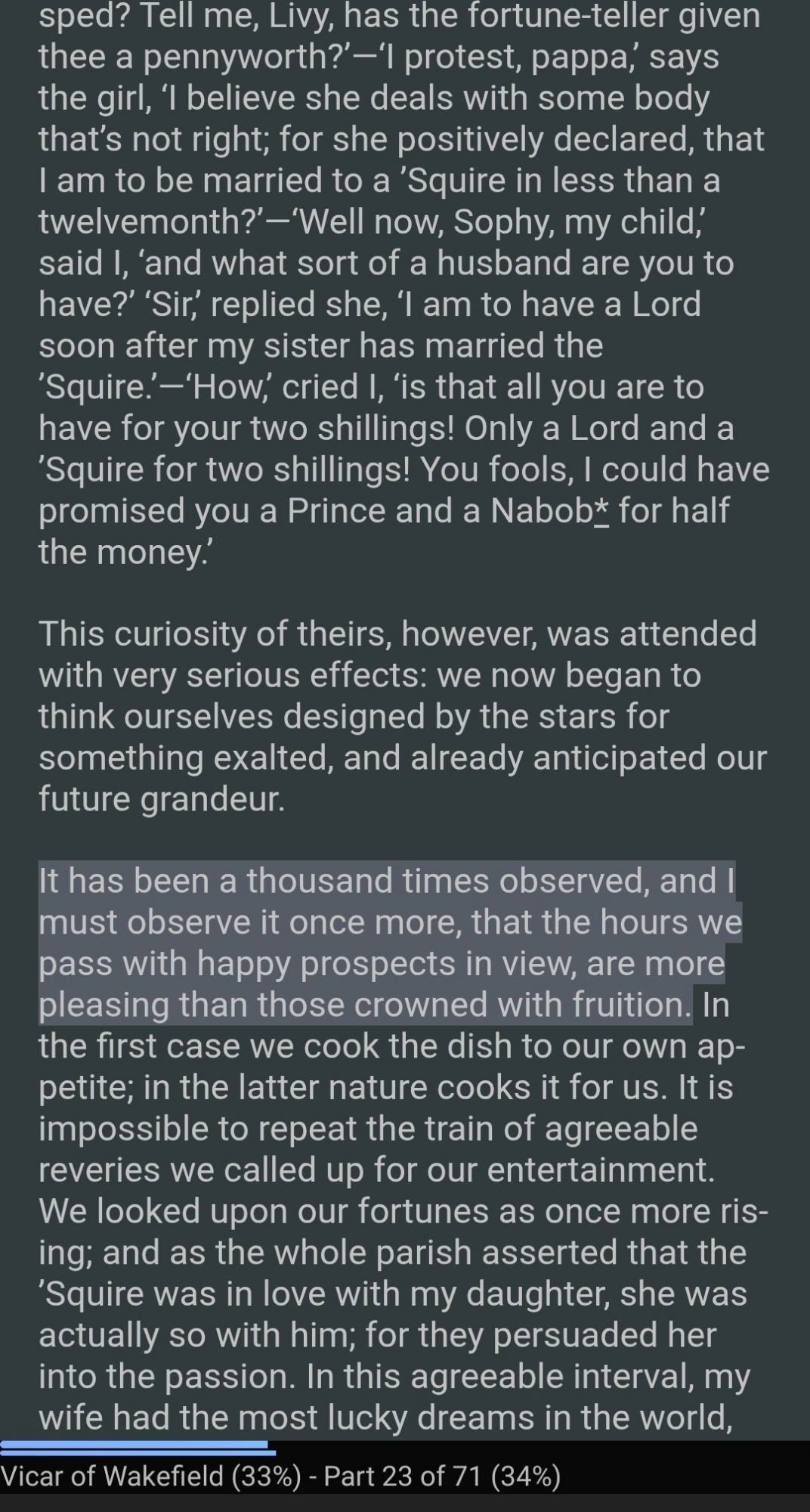Open the footnote asterisk after "Nabob"
The height and width of the screenshot is (1512, 810).
click(x=601, y=511)
